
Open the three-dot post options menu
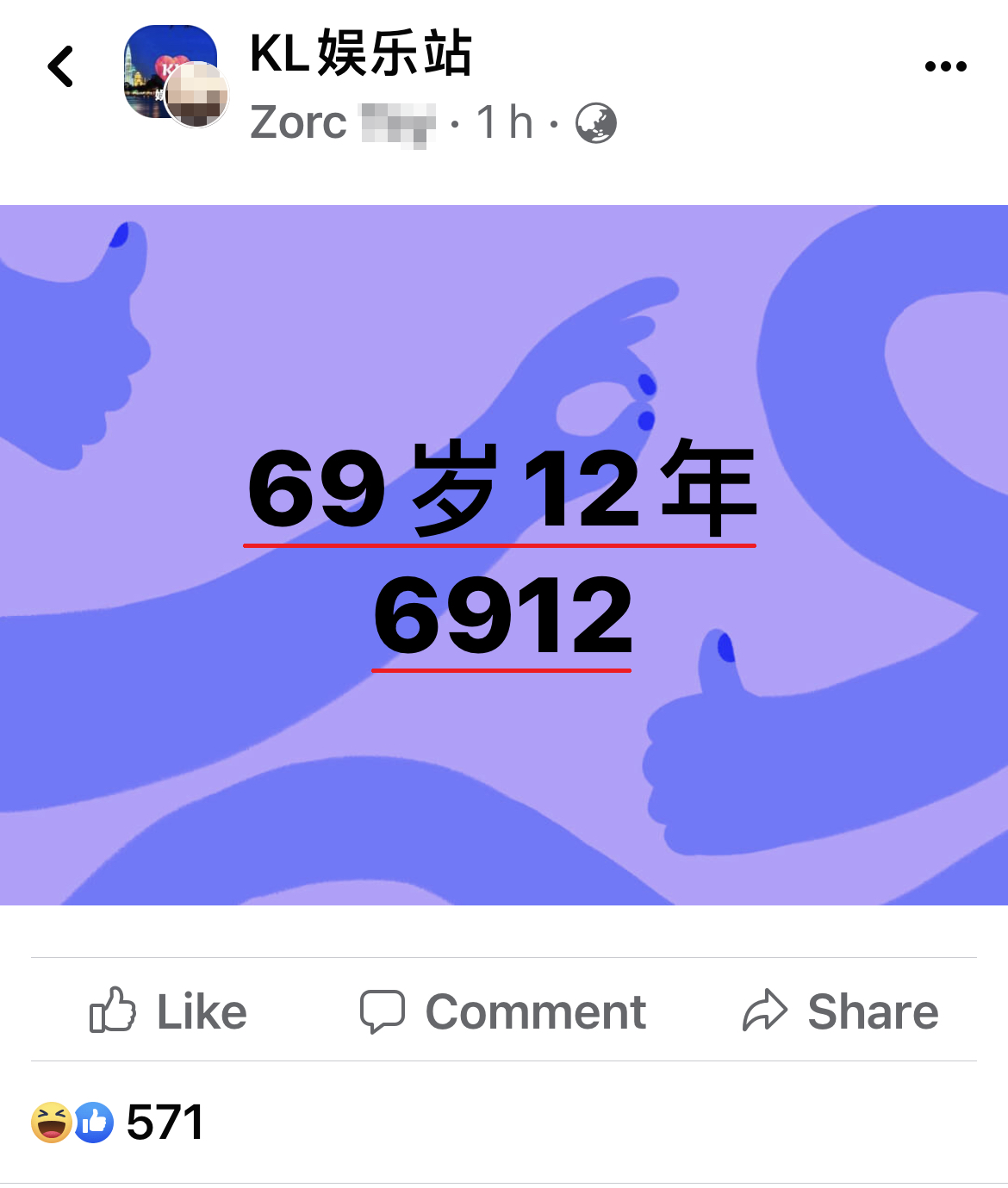(945, 66)
